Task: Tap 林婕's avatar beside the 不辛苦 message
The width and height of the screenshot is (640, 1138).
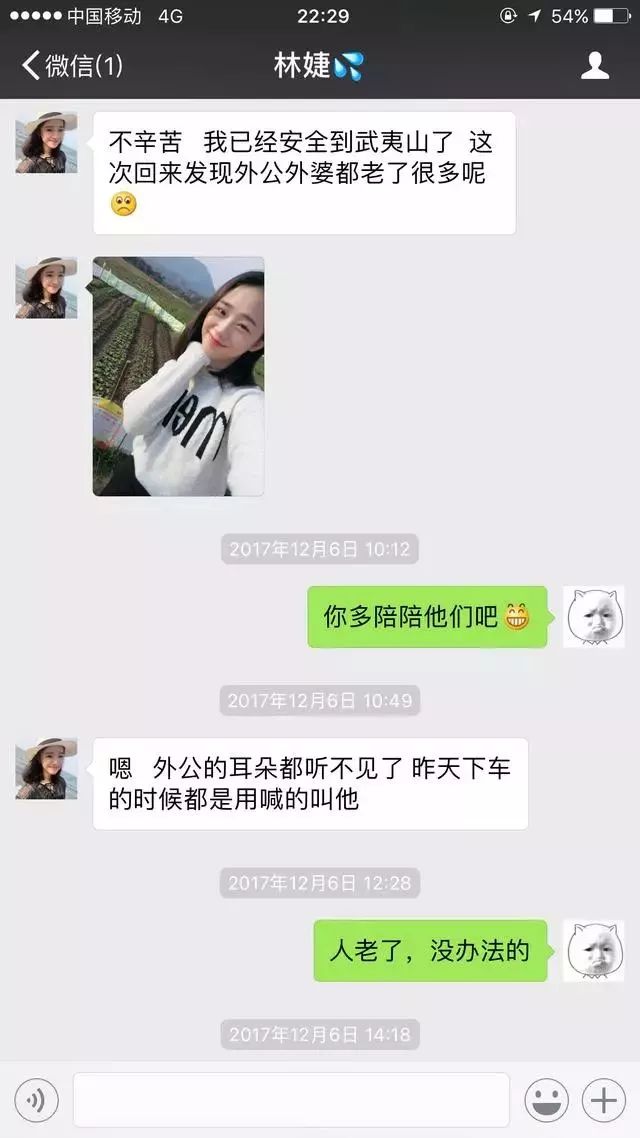Action: click(x=46, y=142)
